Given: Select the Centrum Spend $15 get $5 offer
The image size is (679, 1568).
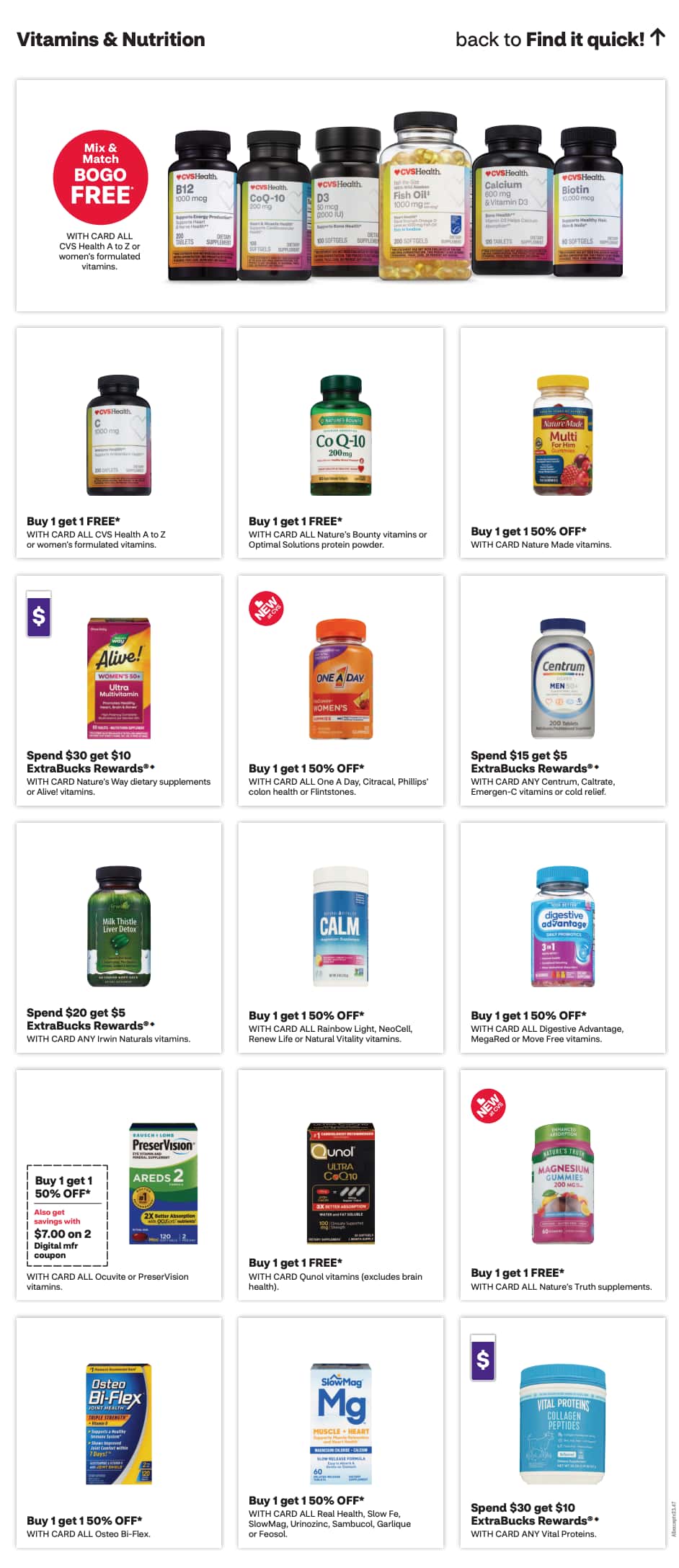Looking at the screenshot, I should pyautogui.click(x=562, y=690).
